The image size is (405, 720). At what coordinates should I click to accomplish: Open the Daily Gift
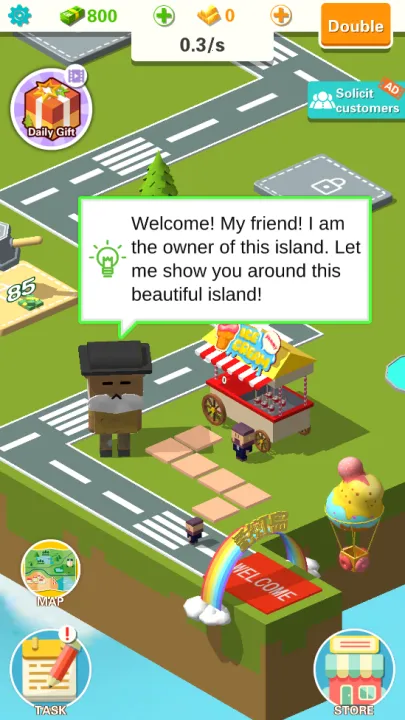(x=51, y=109)
